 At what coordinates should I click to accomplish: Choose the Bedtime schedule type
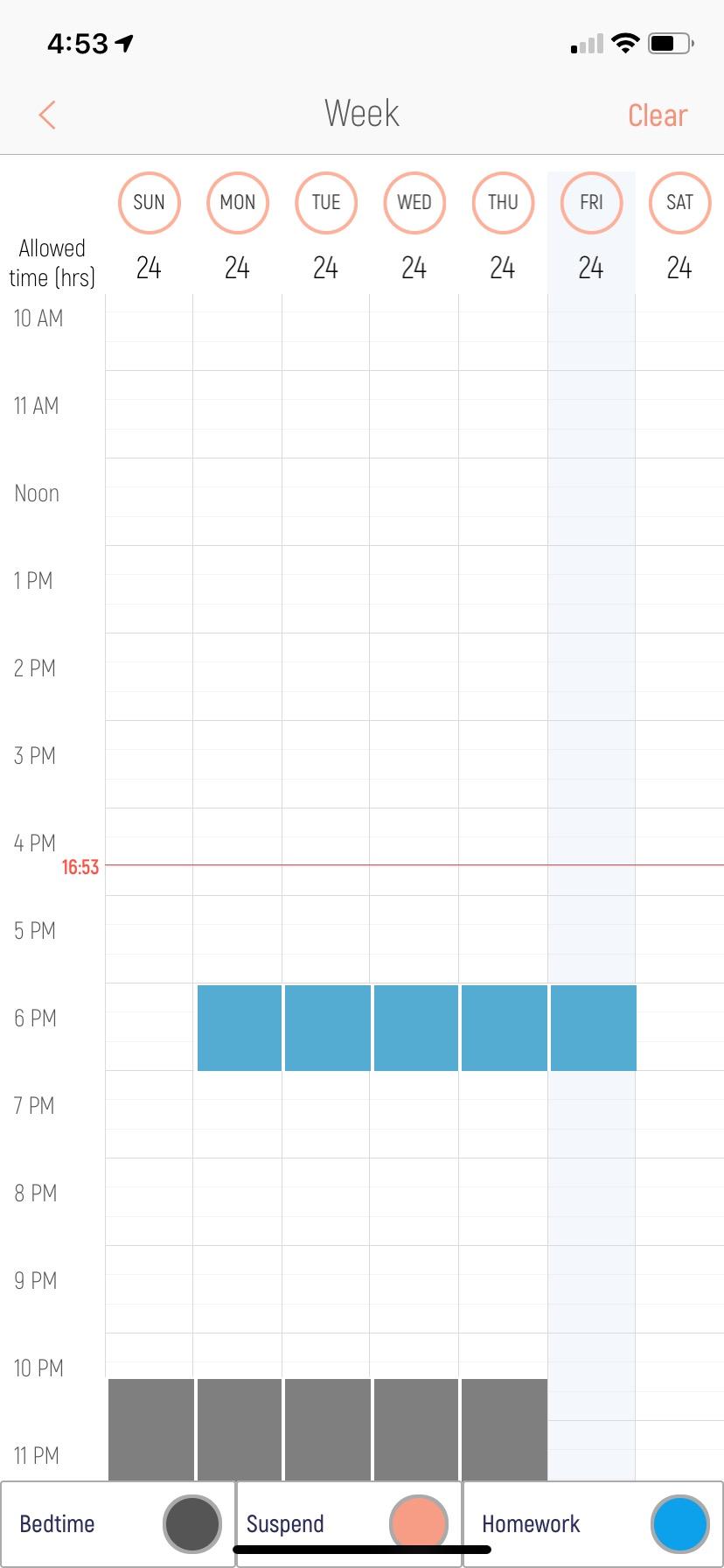tap(118, 1523)
